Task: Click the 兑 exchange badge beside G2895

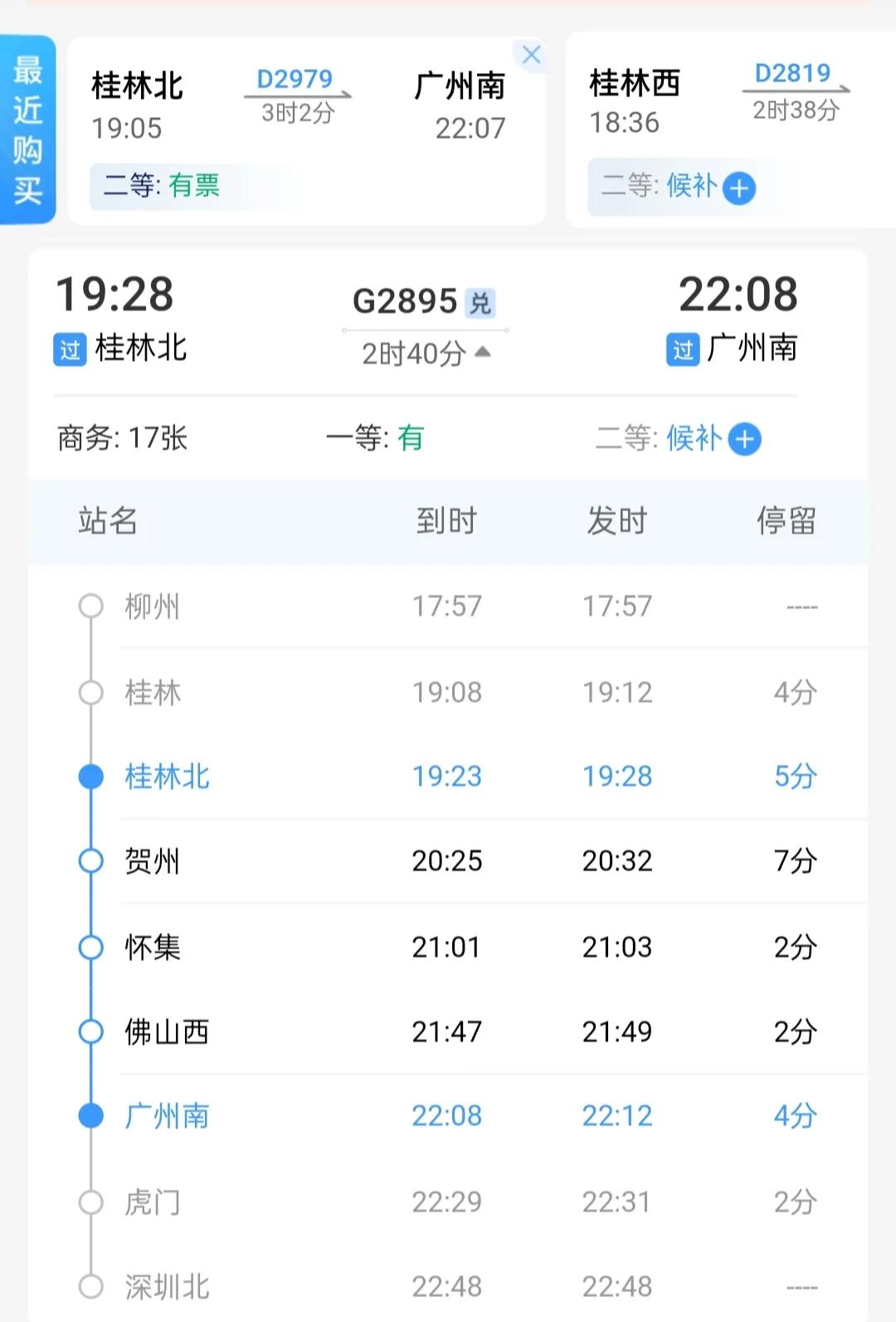Action: click(481, 304)
